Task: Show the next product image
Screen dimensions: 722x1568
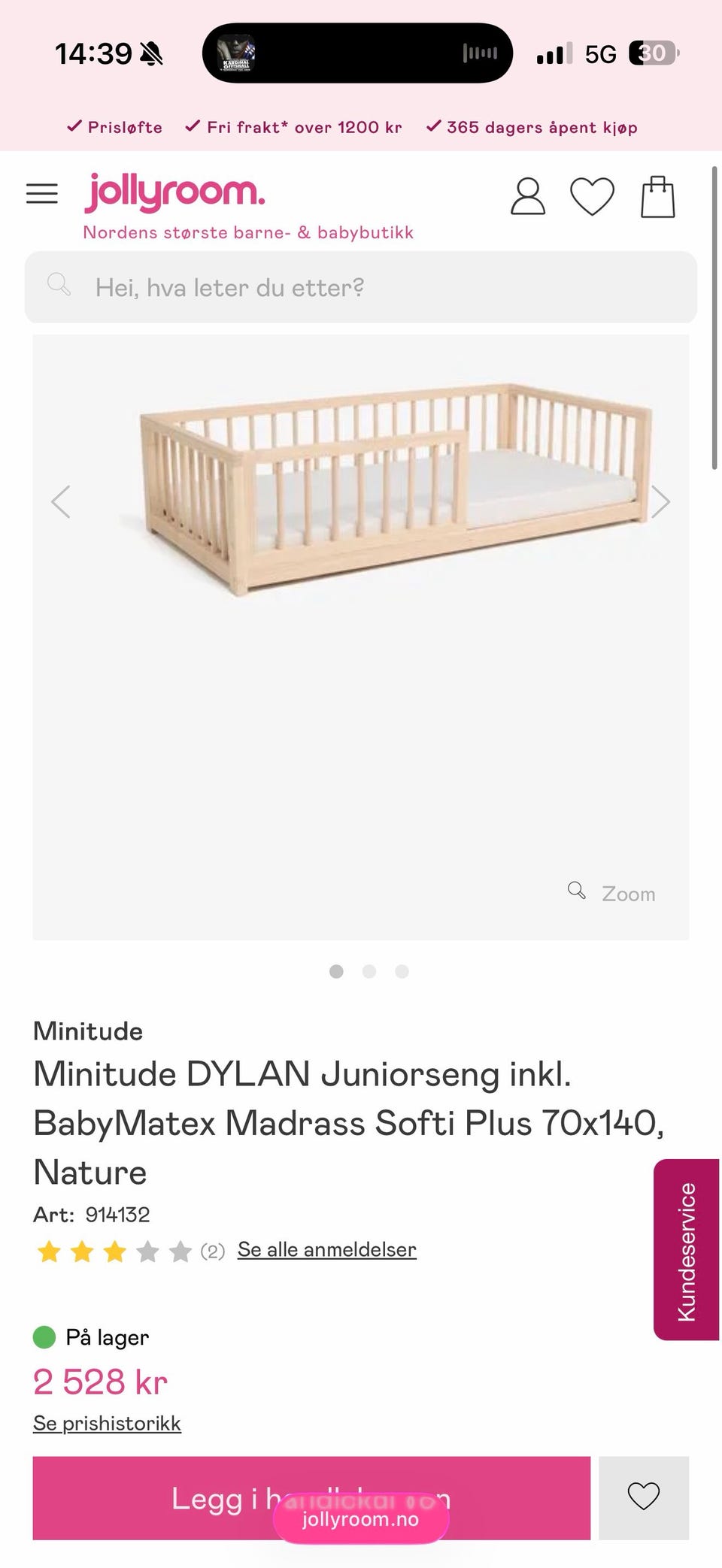Action: coord(660,501)
